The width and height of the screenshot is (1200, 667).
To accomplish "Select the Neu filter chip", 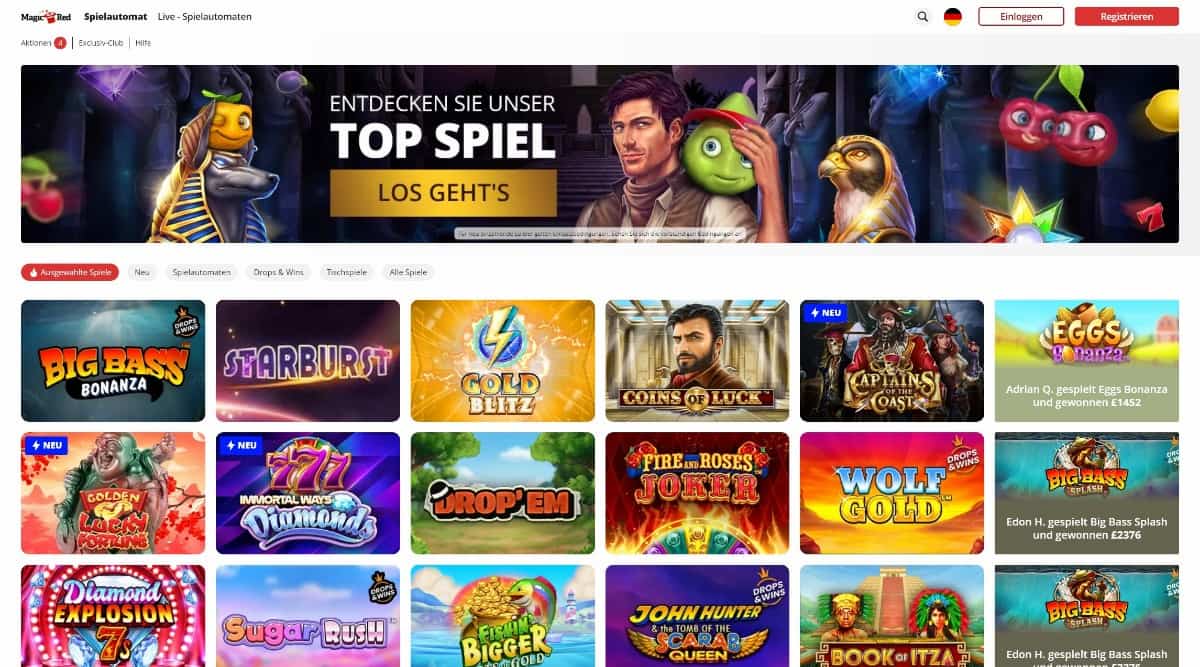I will pyautogui.click(x=142, y=272).
